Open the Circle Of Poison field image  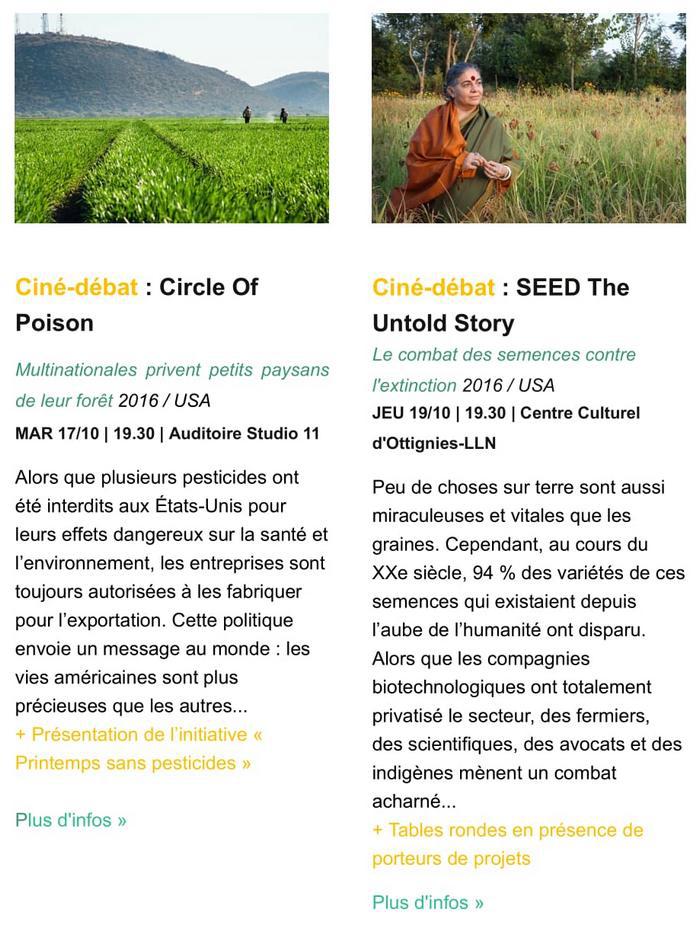click(171, 118)
